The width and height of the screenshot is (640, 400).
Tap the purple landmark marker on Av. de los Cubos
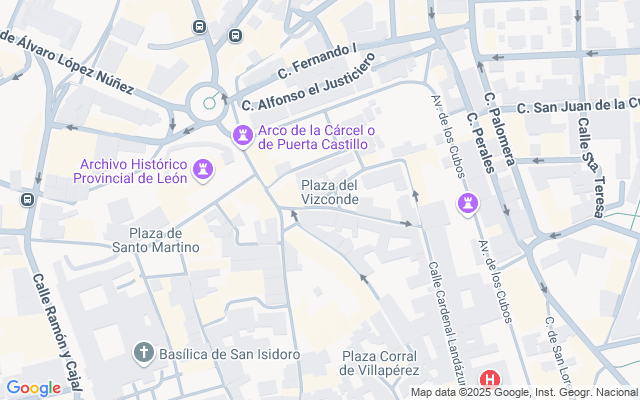pyautogui.click(x=468, y=204)
